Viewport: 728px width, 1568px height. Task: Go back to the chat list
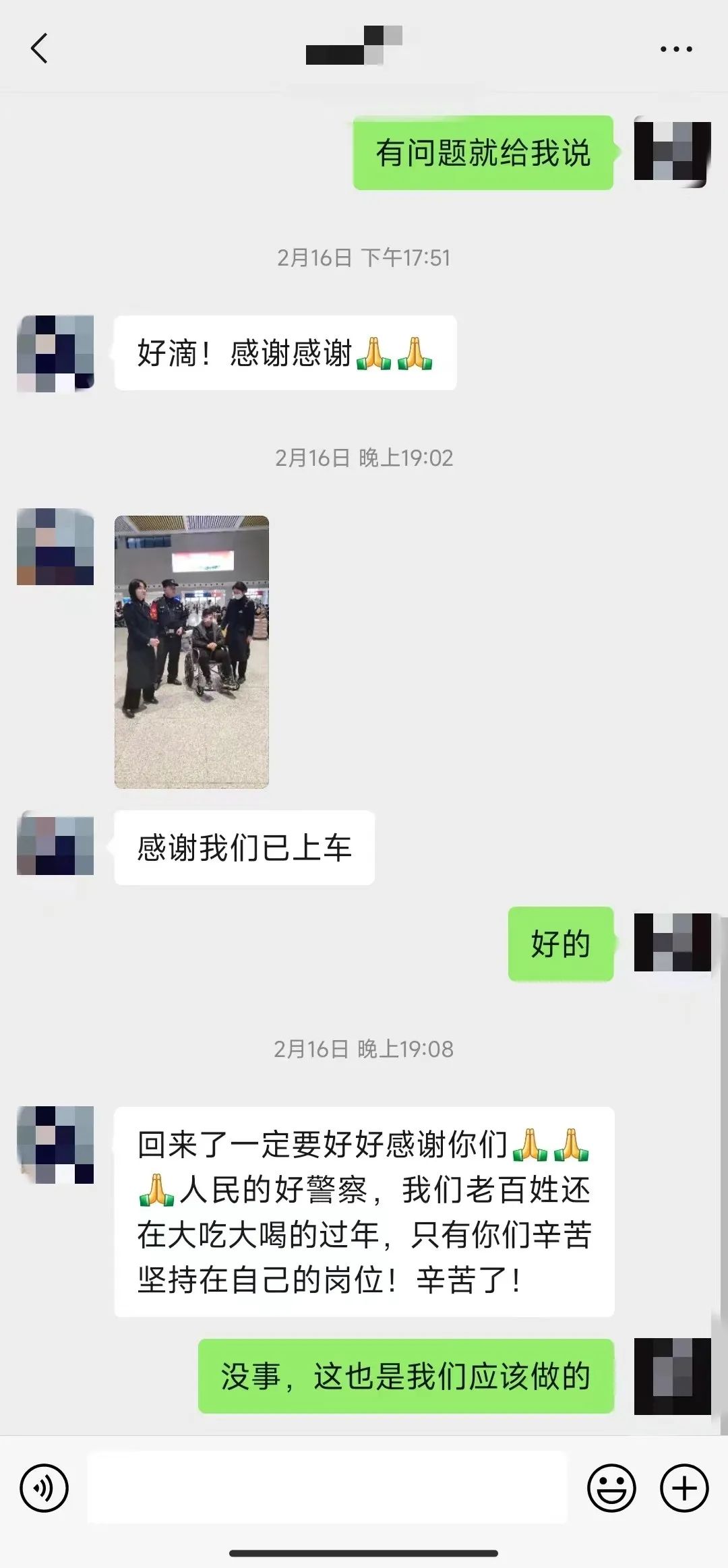(x=40, y=49)
